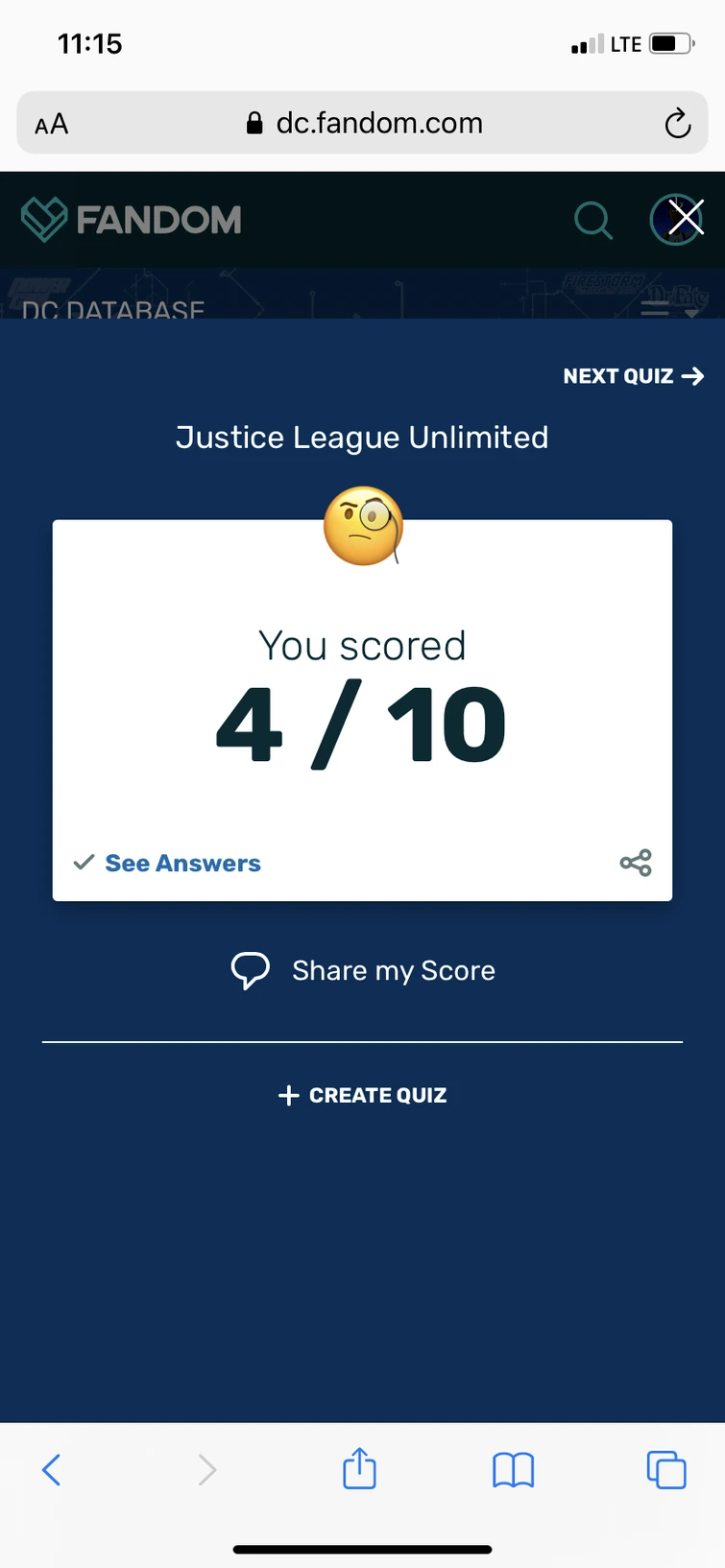Open the Fandom home logo

(132, 220)
